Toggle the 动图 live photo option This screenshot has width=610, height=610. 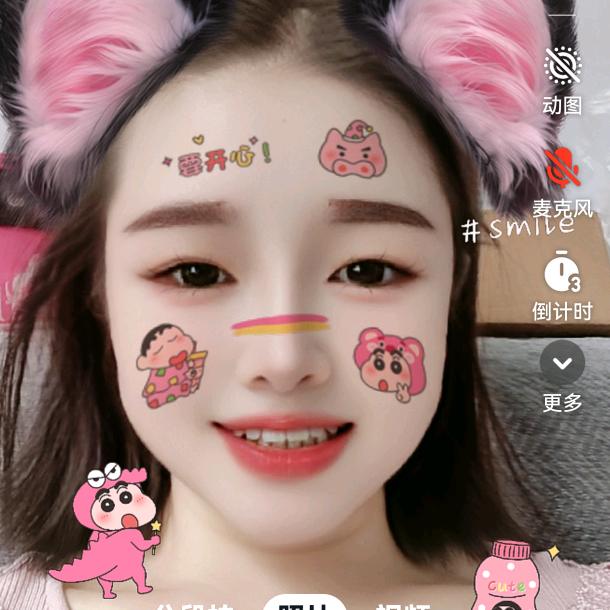pos(562,66)
